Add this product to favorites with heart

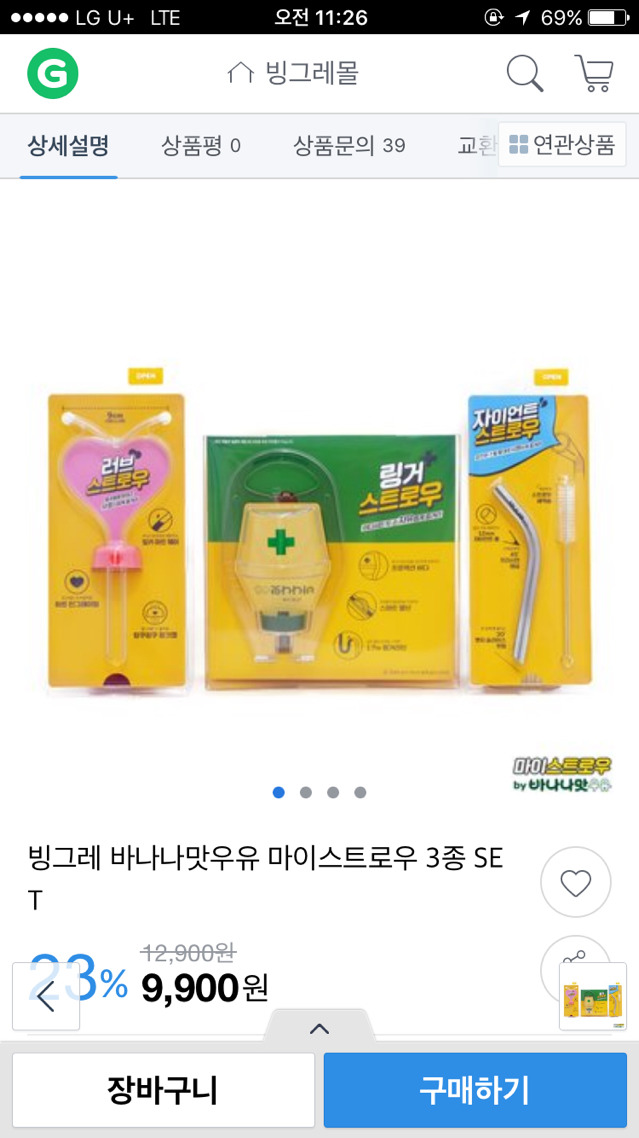575,882
